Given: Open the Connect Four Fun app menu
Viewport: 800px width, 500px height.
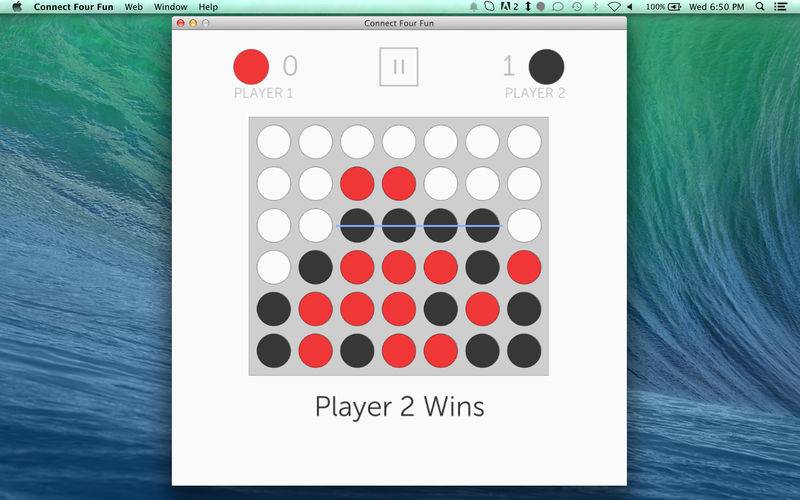Looking at the screenshot, I should [x=74, y=7].
